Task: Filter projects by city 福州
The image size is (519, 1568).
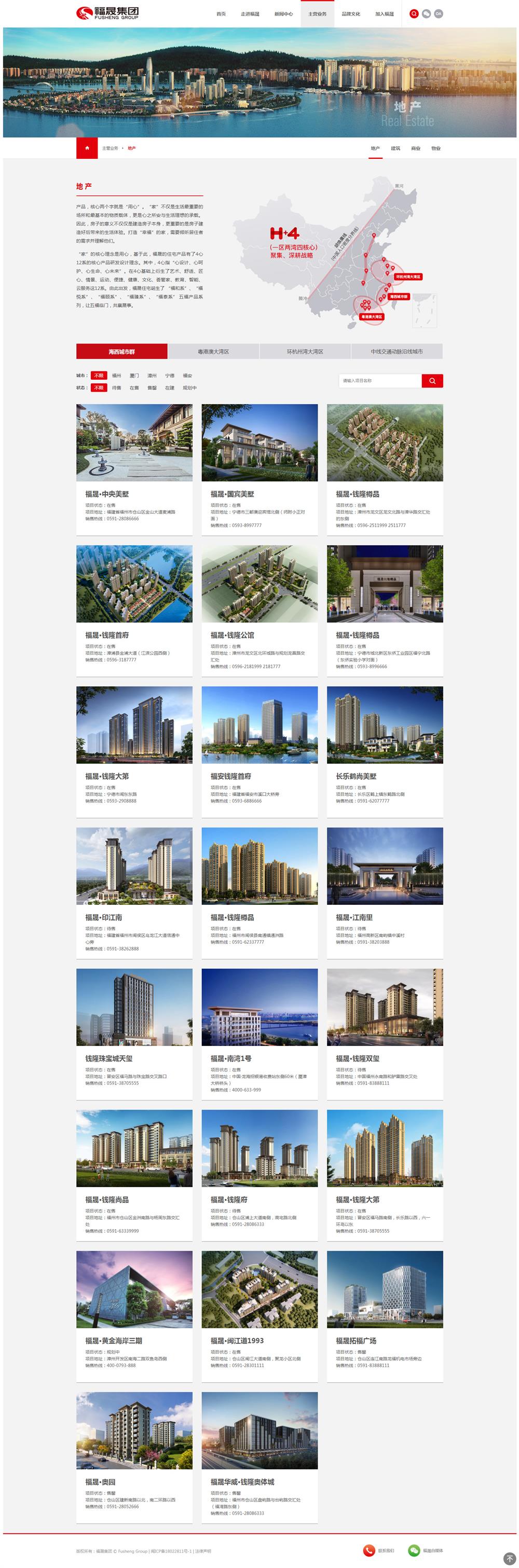Action: (x=116, y=376)
